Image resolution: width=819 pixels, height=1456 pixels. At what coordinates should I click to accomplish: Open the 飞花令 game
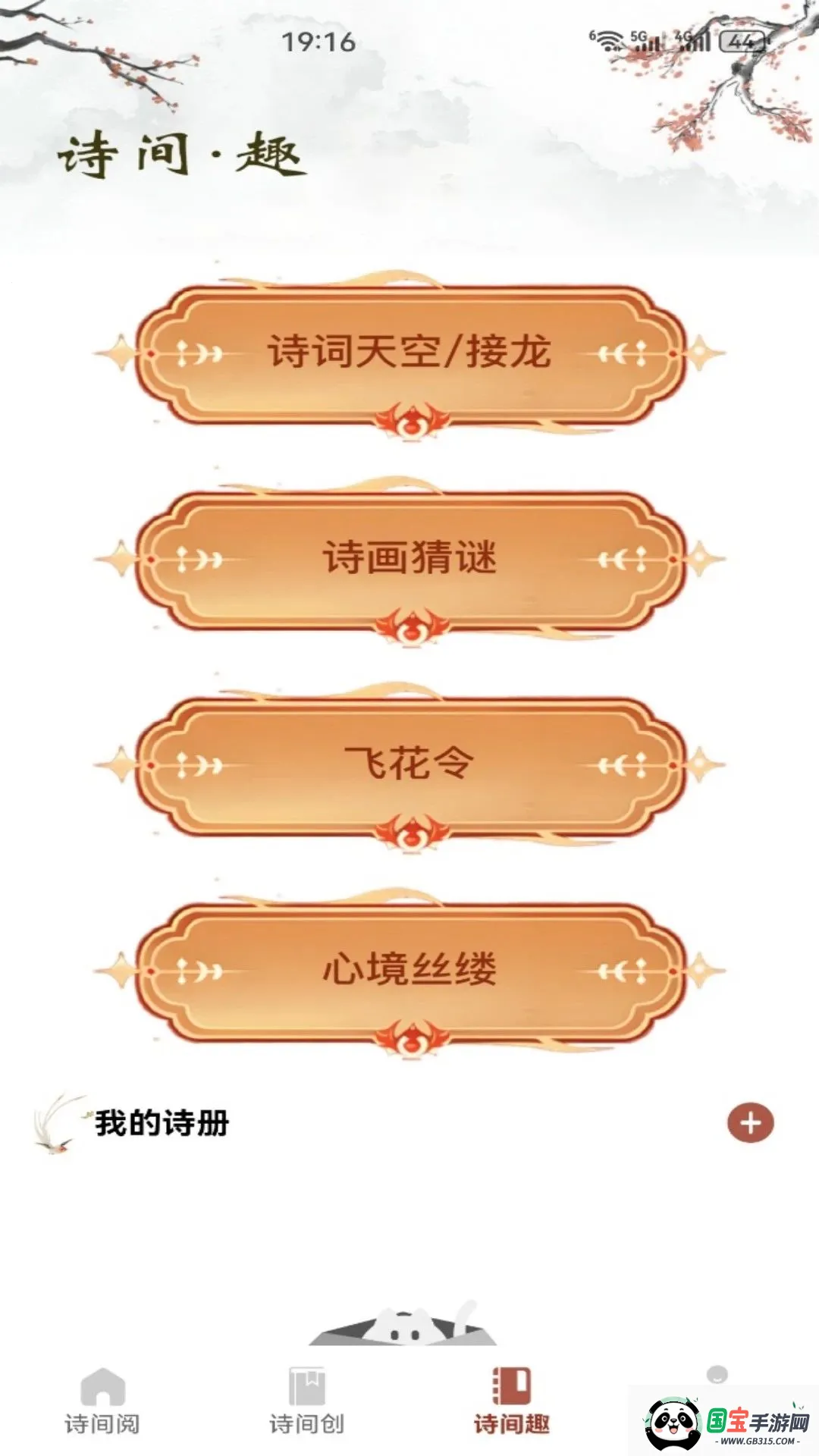tap(409, 765)
